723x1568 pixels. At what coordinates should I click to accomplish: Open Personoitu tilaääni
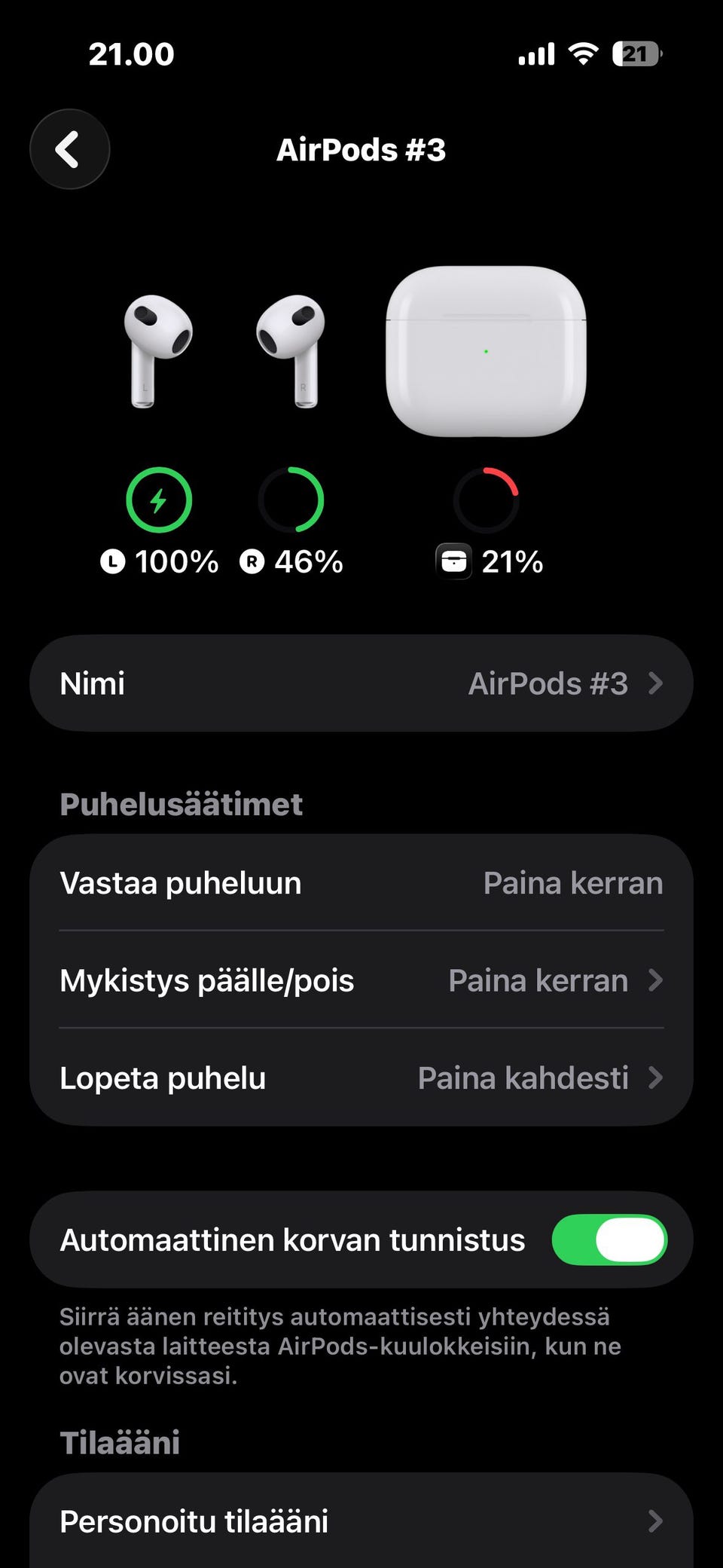pos(361,1521)
